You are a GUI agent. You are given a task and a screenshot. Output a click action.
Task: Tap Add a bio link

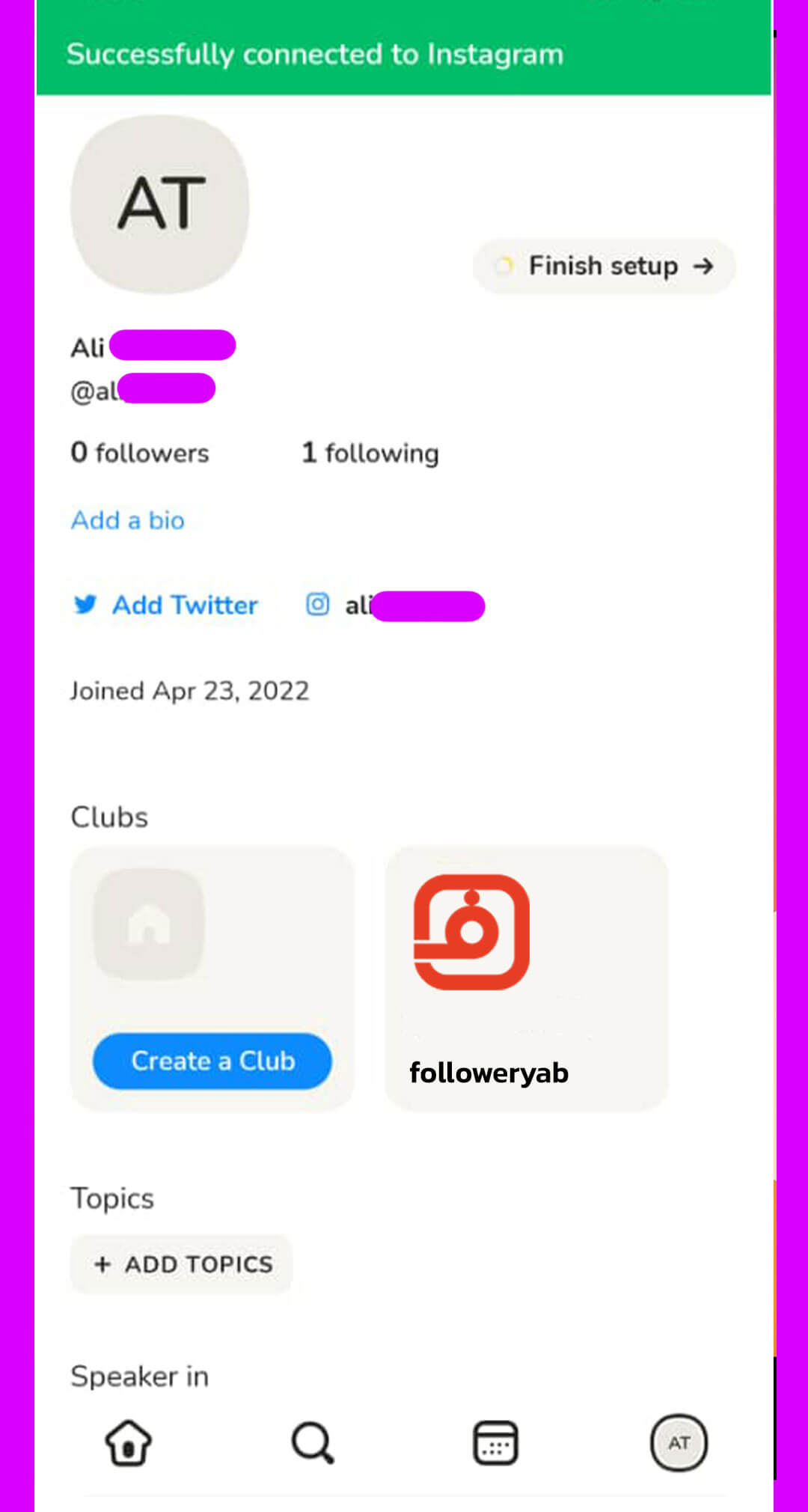point(128,520)
